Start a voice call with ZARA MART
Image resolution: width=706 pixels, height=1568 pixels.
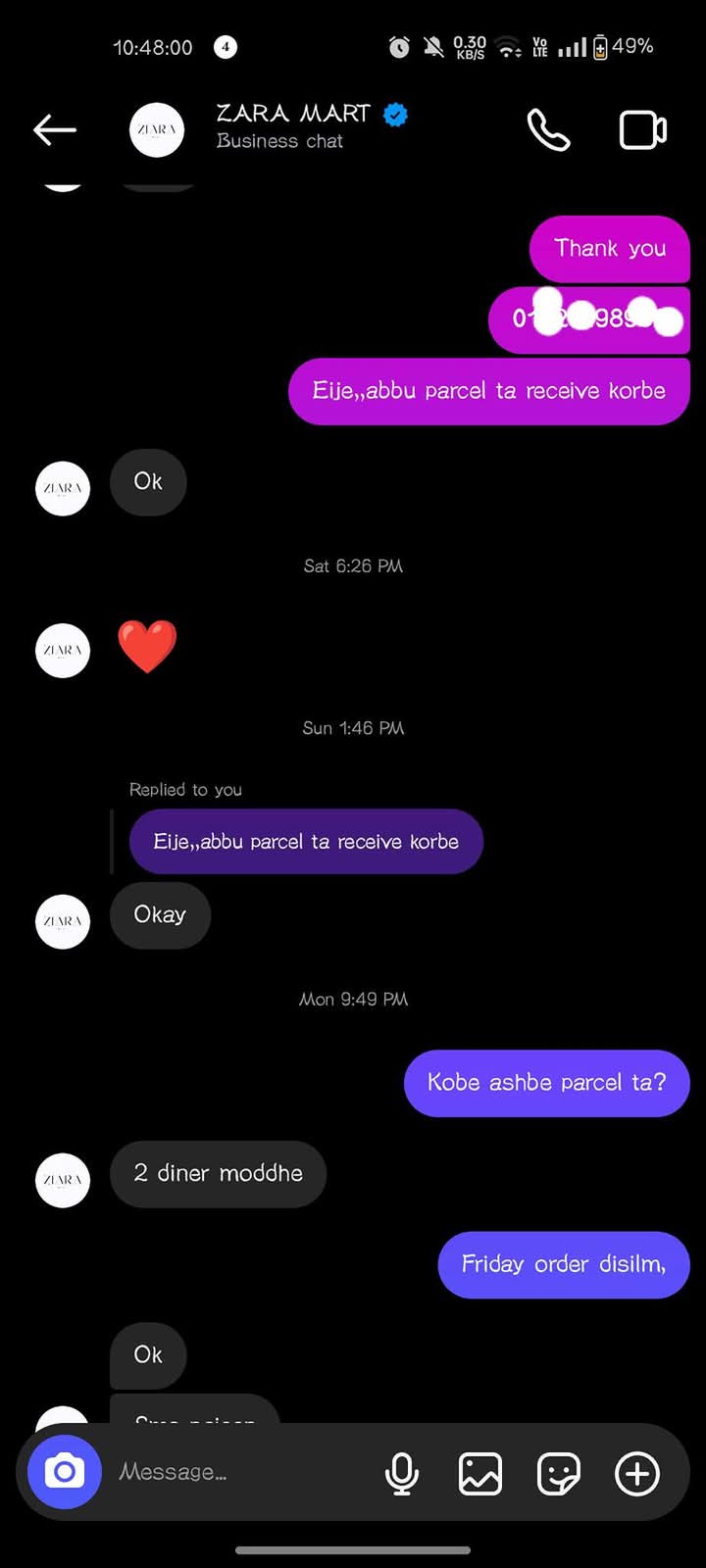click(x=548, y=129)
